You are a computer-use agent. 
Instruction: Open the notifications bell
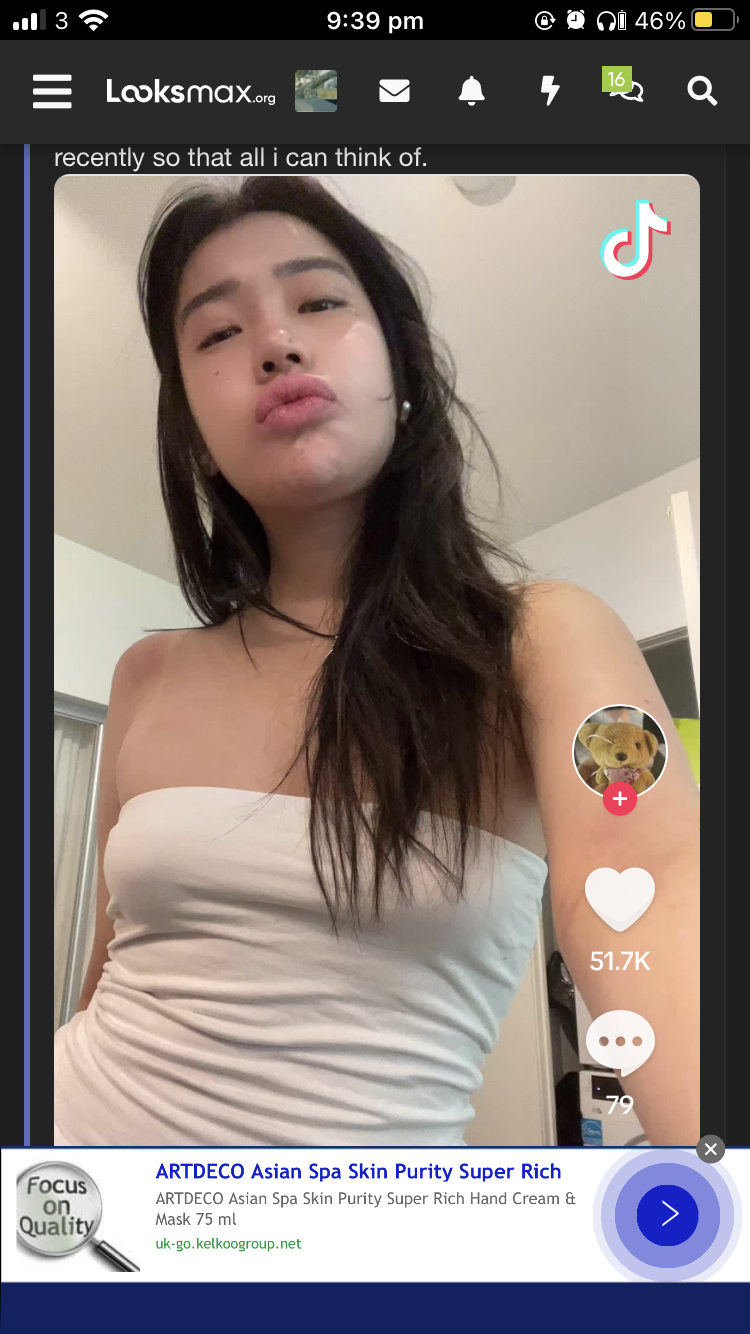point(471,91)
